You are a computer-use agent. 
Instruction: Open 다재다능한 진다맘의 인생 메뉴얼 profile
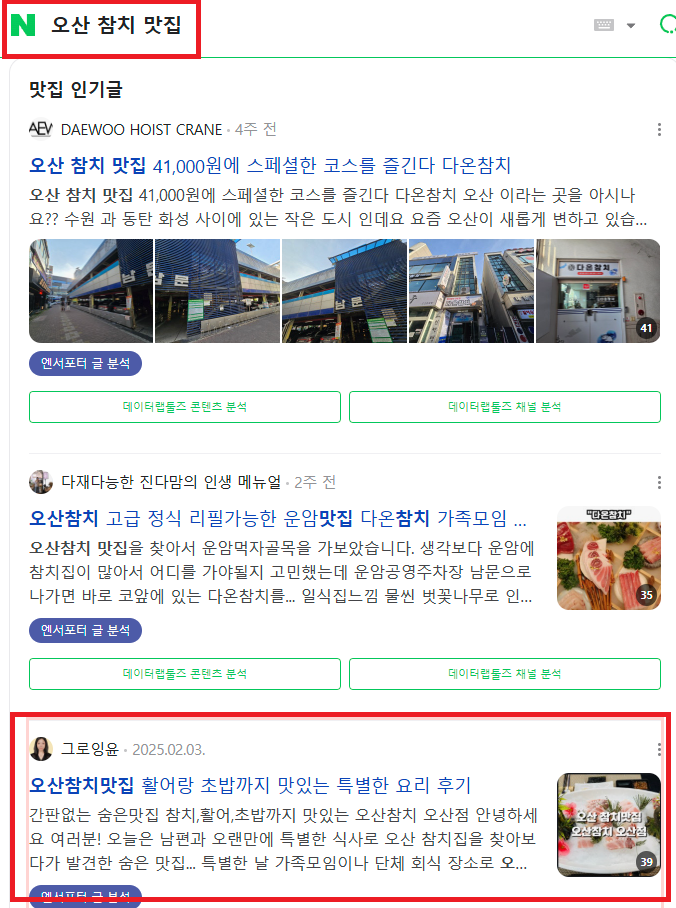170,482
